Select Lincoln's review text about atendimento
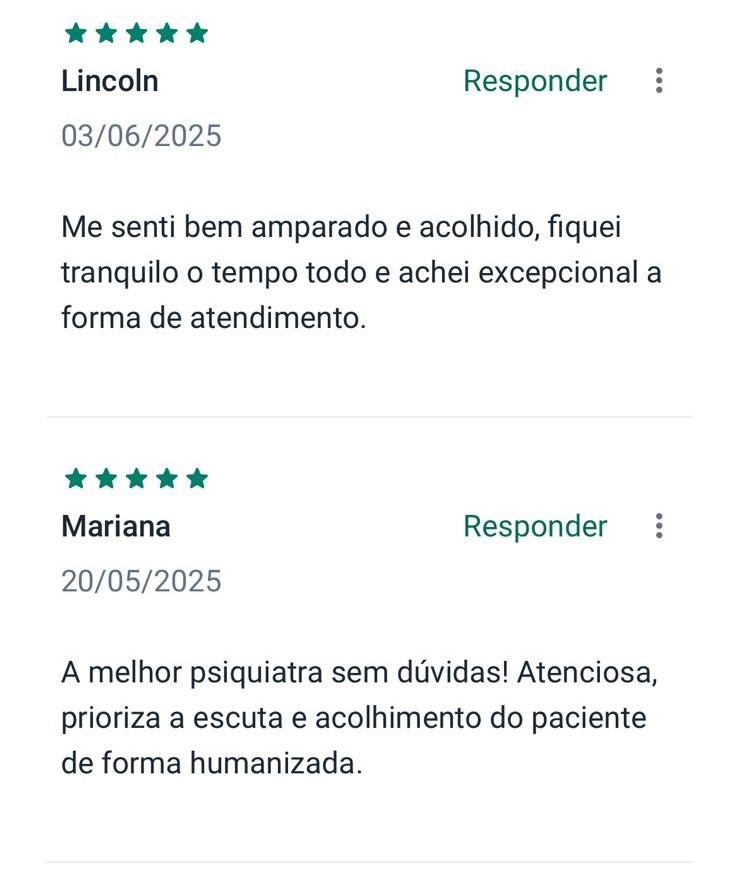This screenshot has width=739, height=888. pyautogui.click(x=360, y=272)
